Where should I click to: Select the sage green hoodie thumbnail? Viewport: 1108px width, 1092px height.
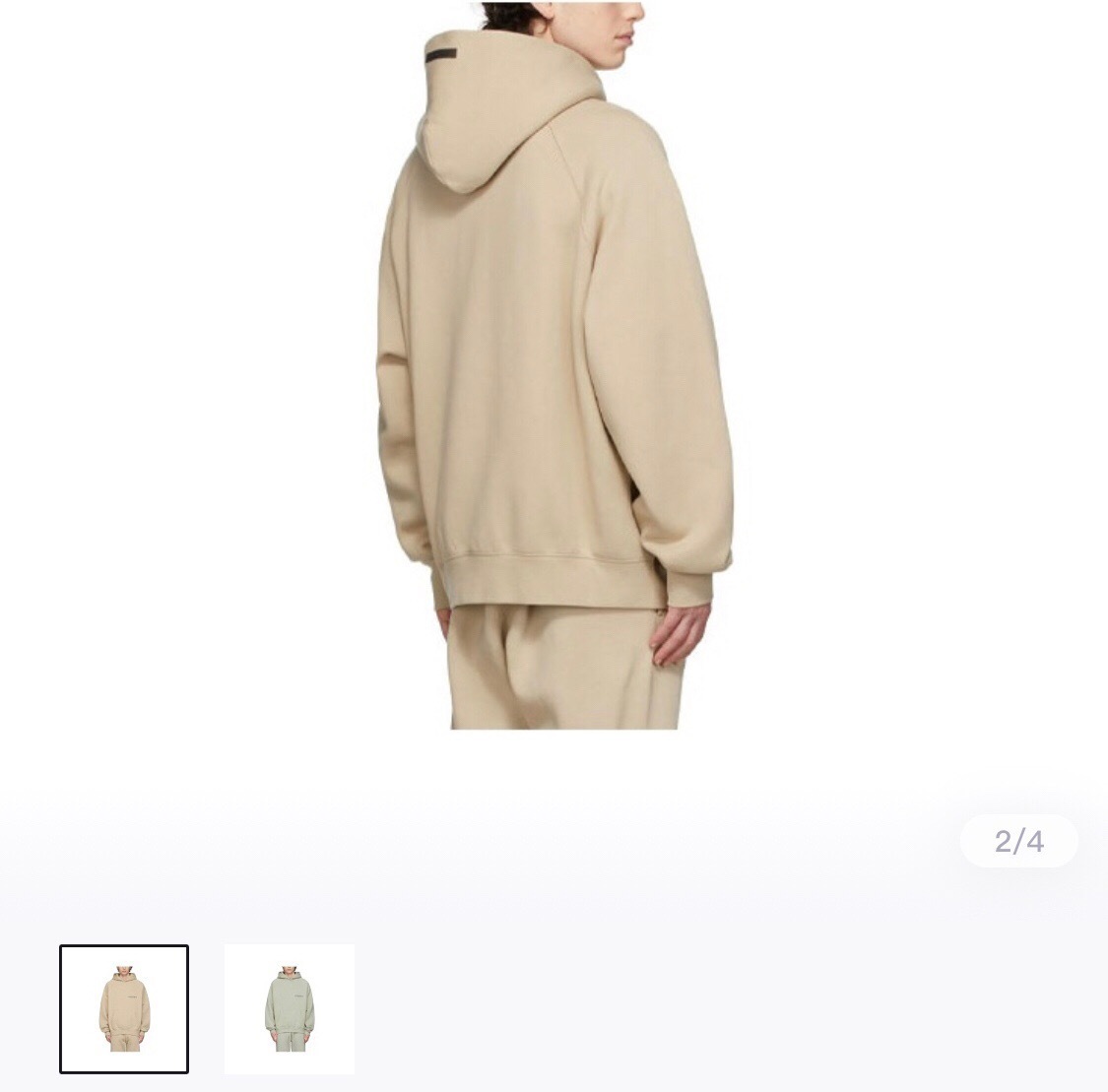point(290,1008)
